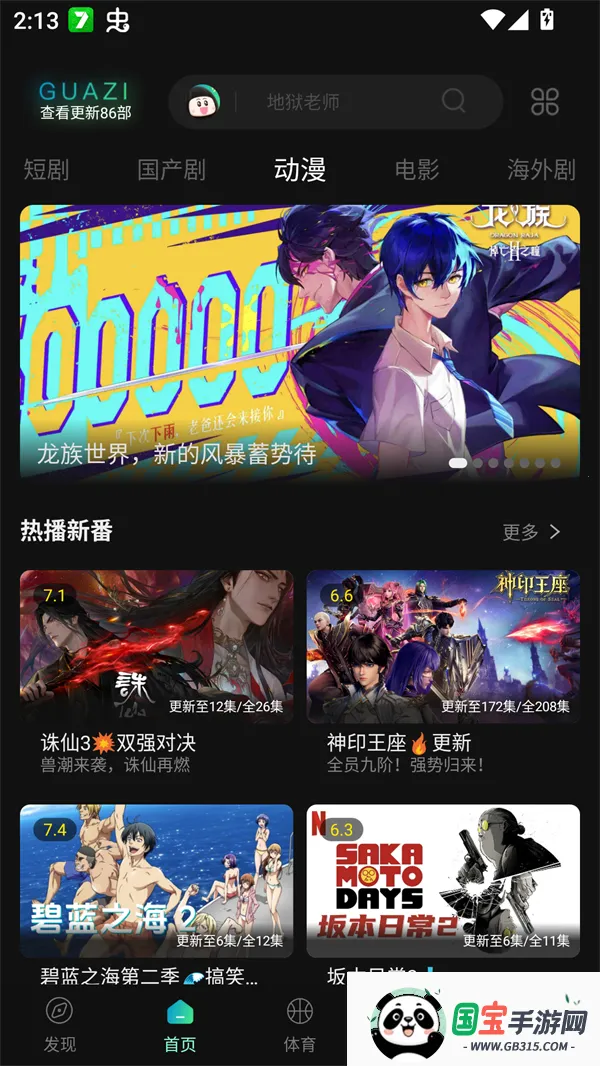
Task: Open the Sakamoto Days 坂本日常 card
Action: click(x=443, y=880)
